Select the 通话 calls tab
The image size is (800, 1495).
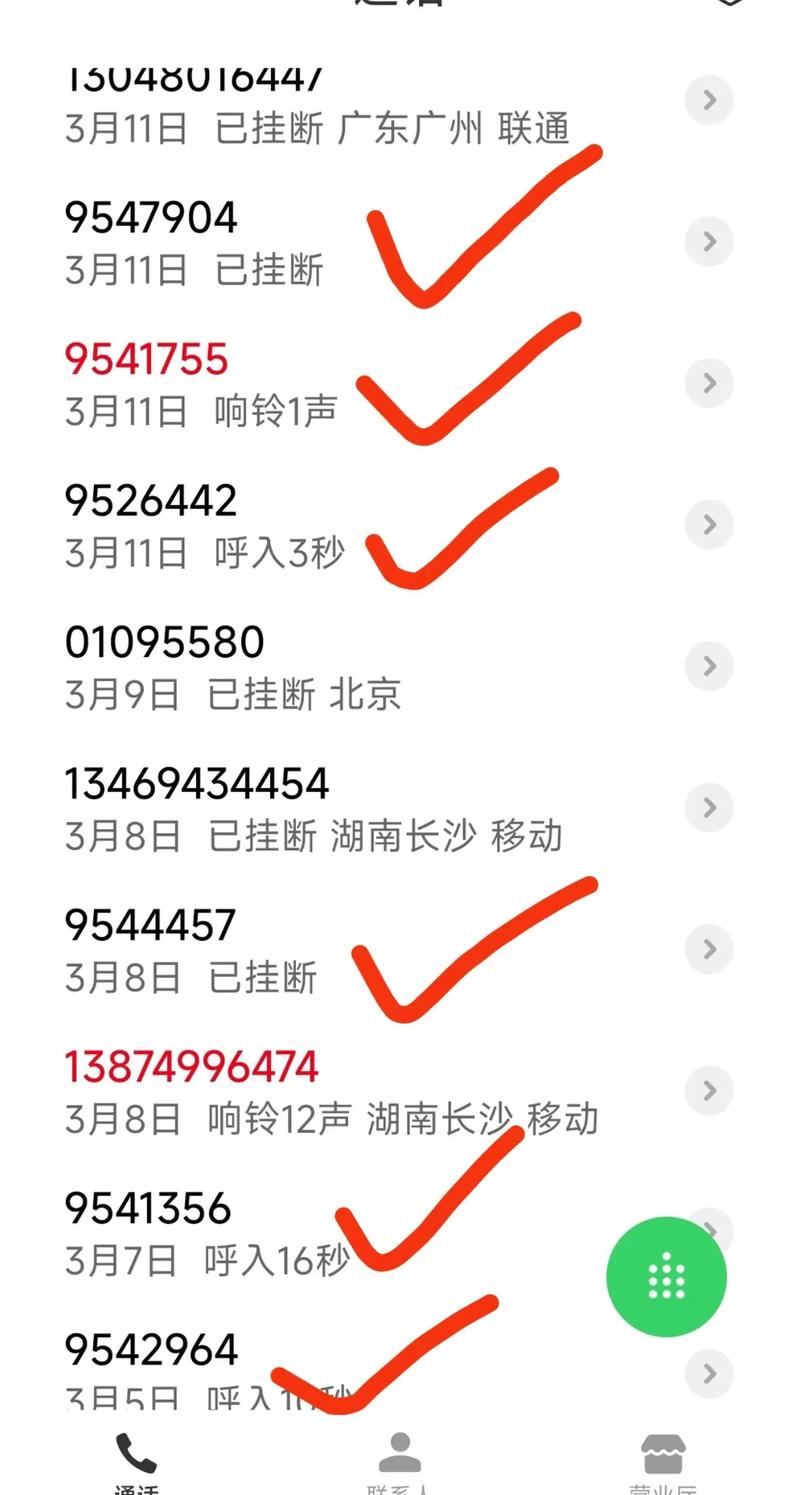[137, 1460]
